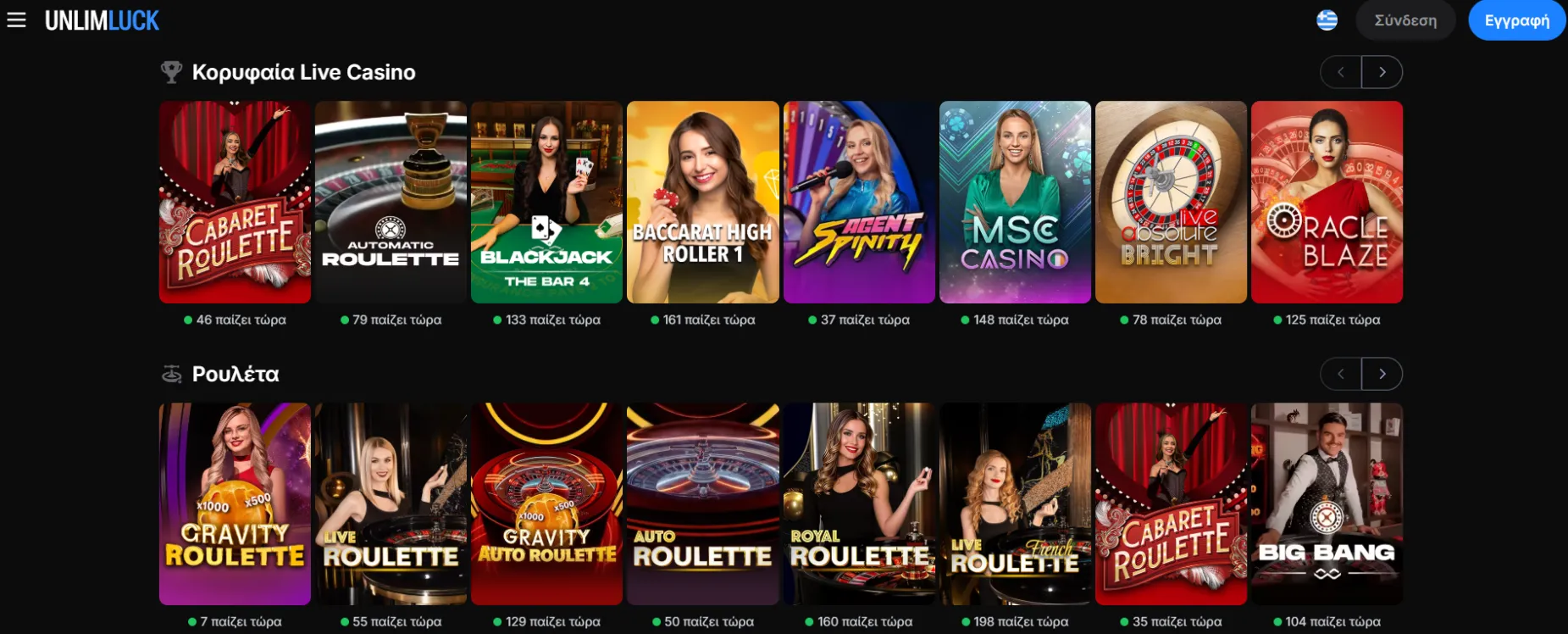
Task: Open Big Bang game
Action: [1327, 503]
